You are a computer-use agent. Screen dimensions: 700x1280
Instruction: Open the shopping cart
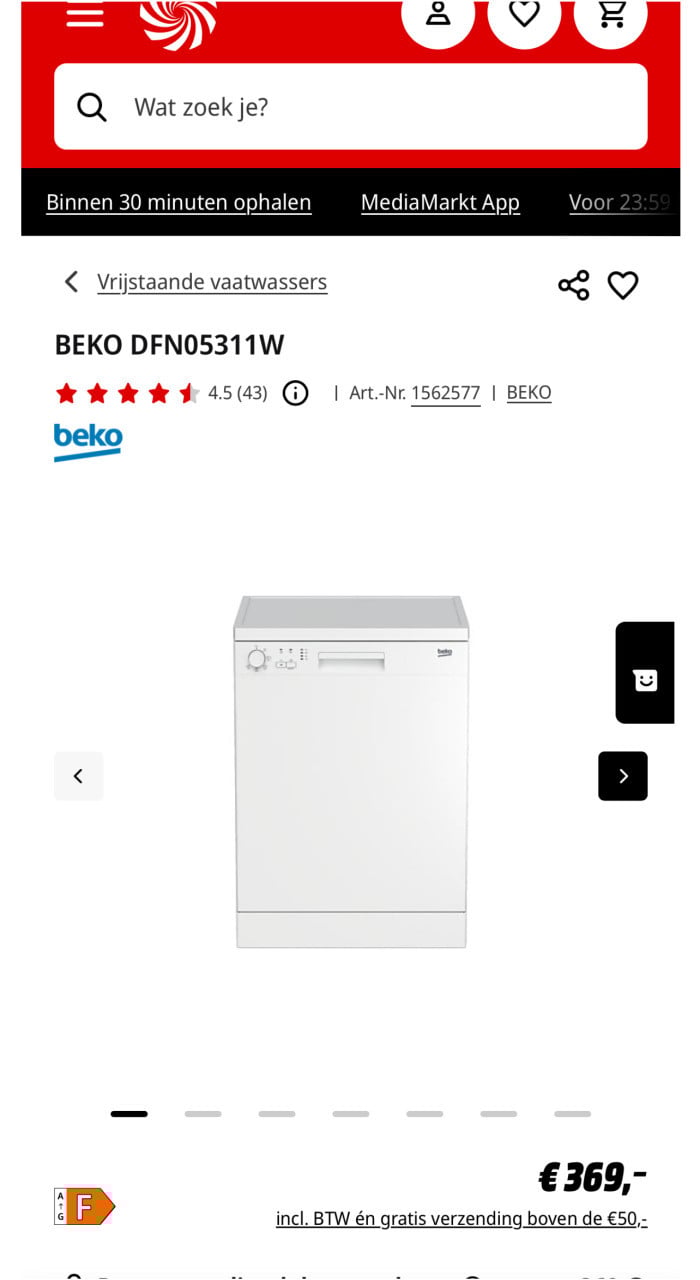pos(611,14)
